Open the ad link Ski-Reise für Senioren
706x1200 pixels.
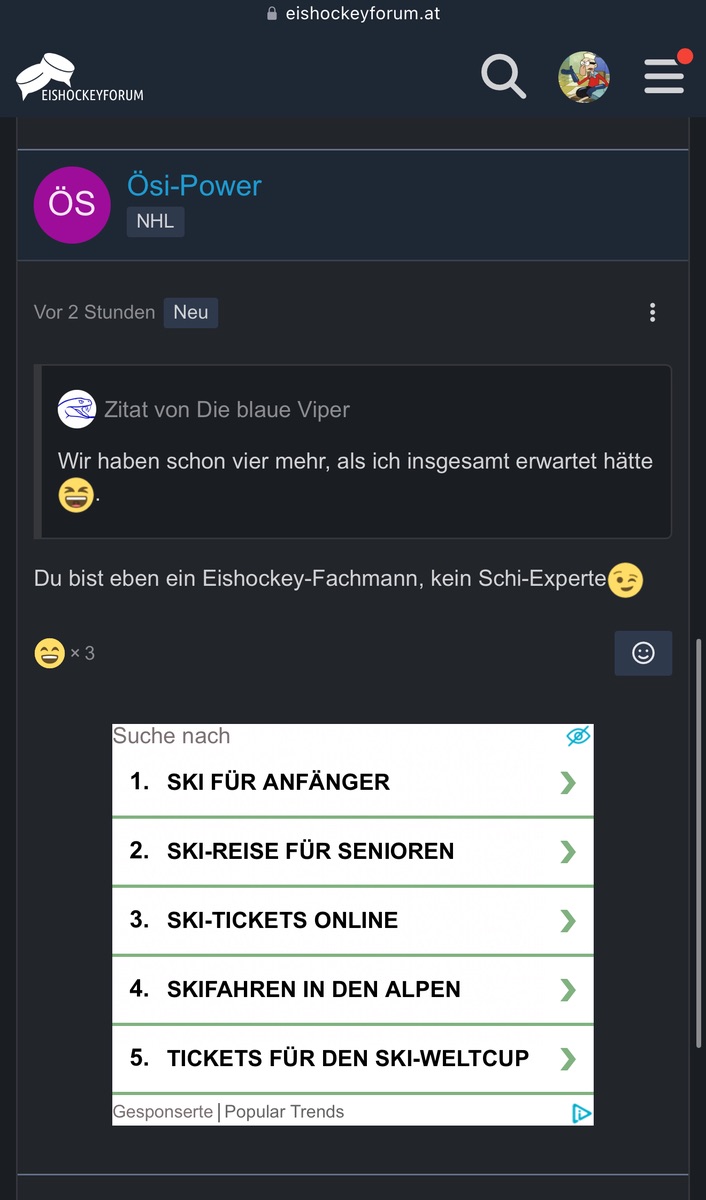pyautogui.click(x=352, y=851)
